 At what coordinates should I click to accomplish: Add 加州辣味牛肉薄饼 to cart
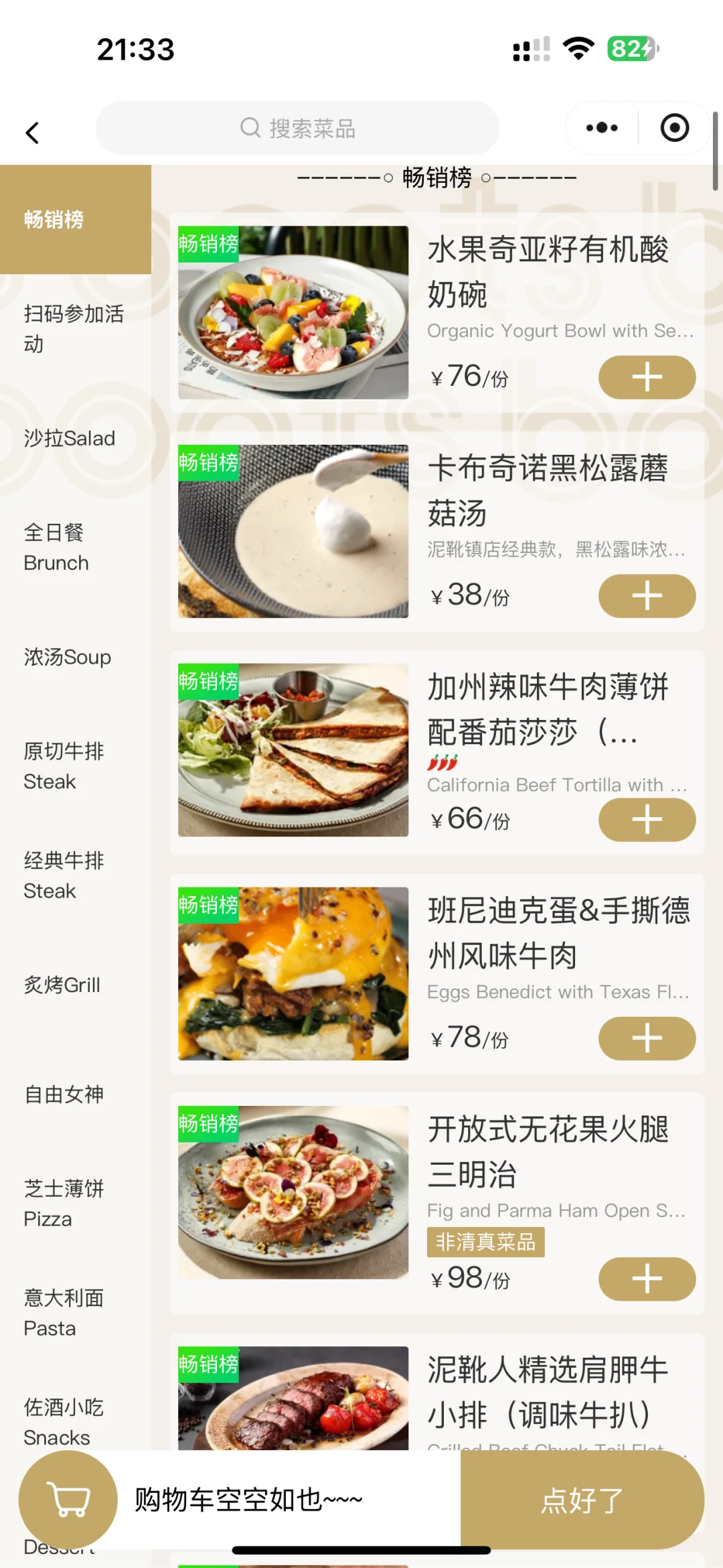pyautogui.click(x=647, y=820)
